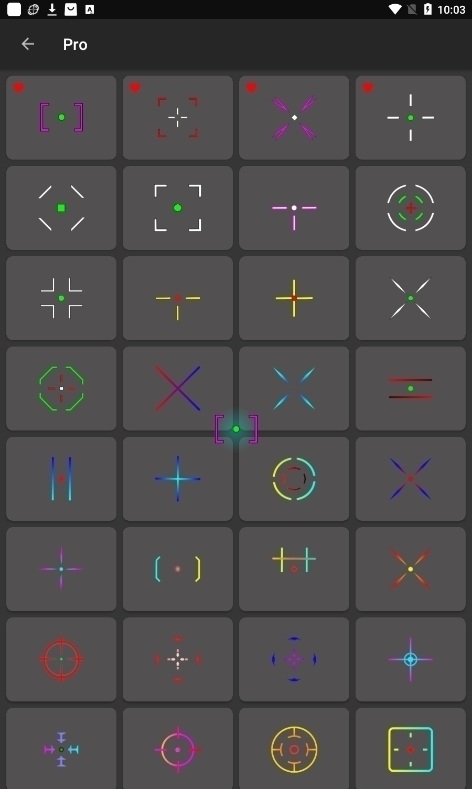This screenshot has height=789, width=472.
Task: Select the purple brackets green dot crosshair
Action: 61,118
